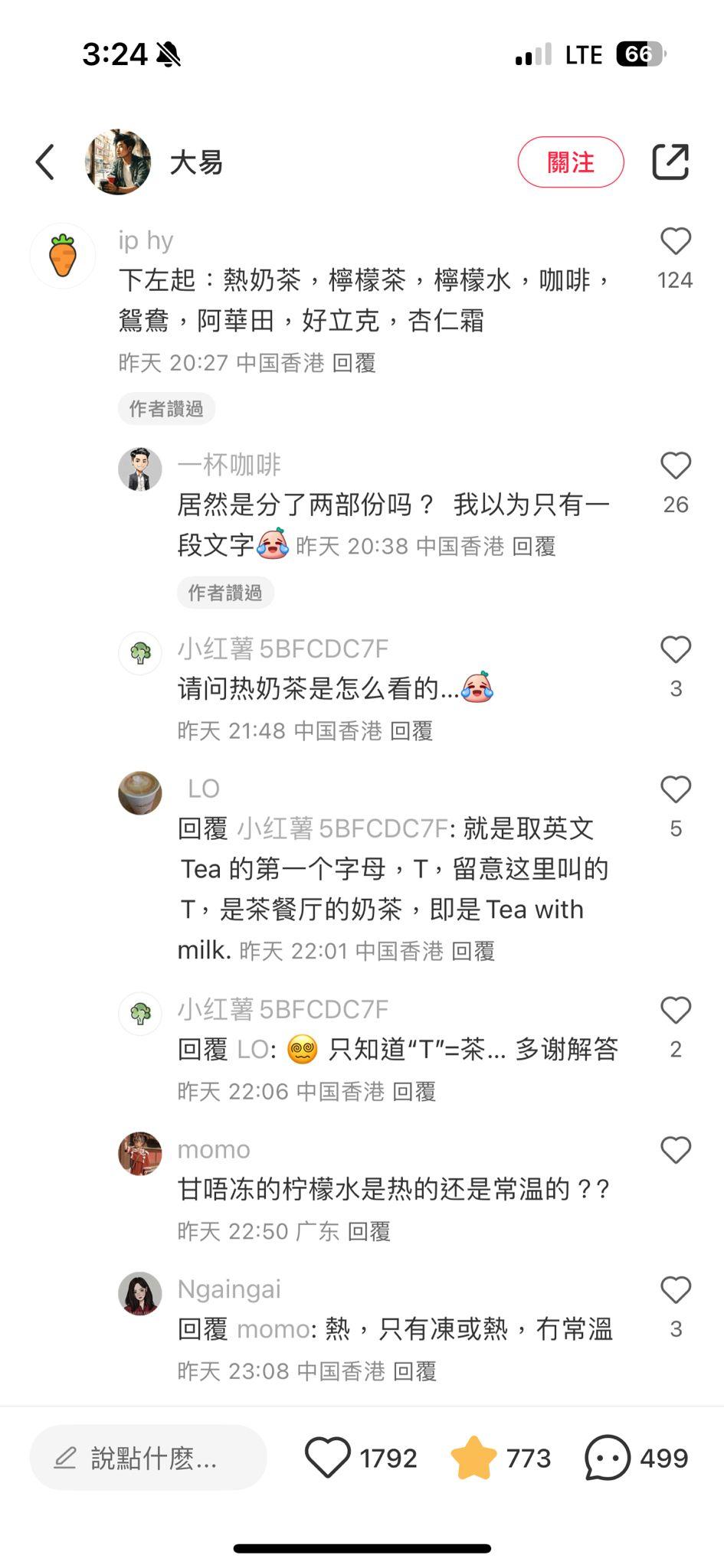Image resolution: width=724 pixels, height=1568 pixels.
Task: Share this post via top-right icon
Action: [x=670, y=162]
